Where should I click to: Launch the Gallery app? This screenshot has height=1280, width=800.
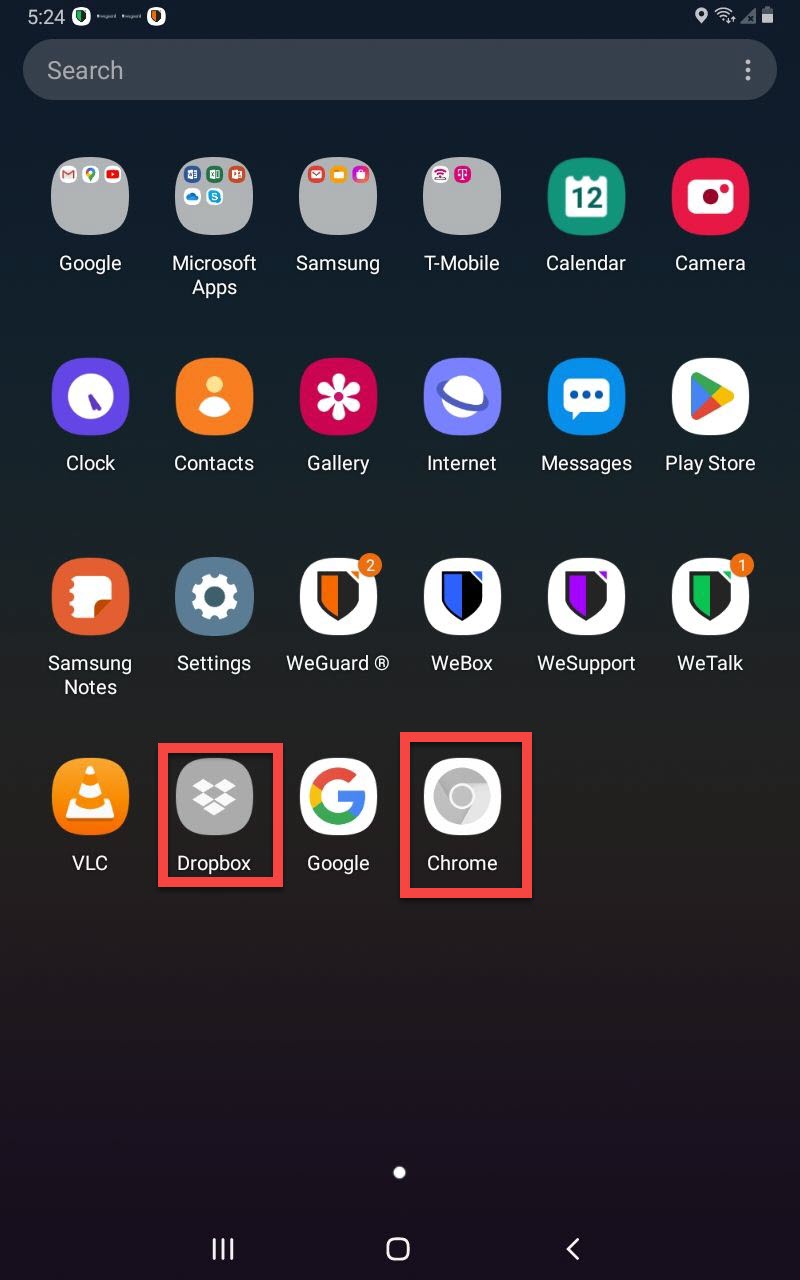coord(338,397)
